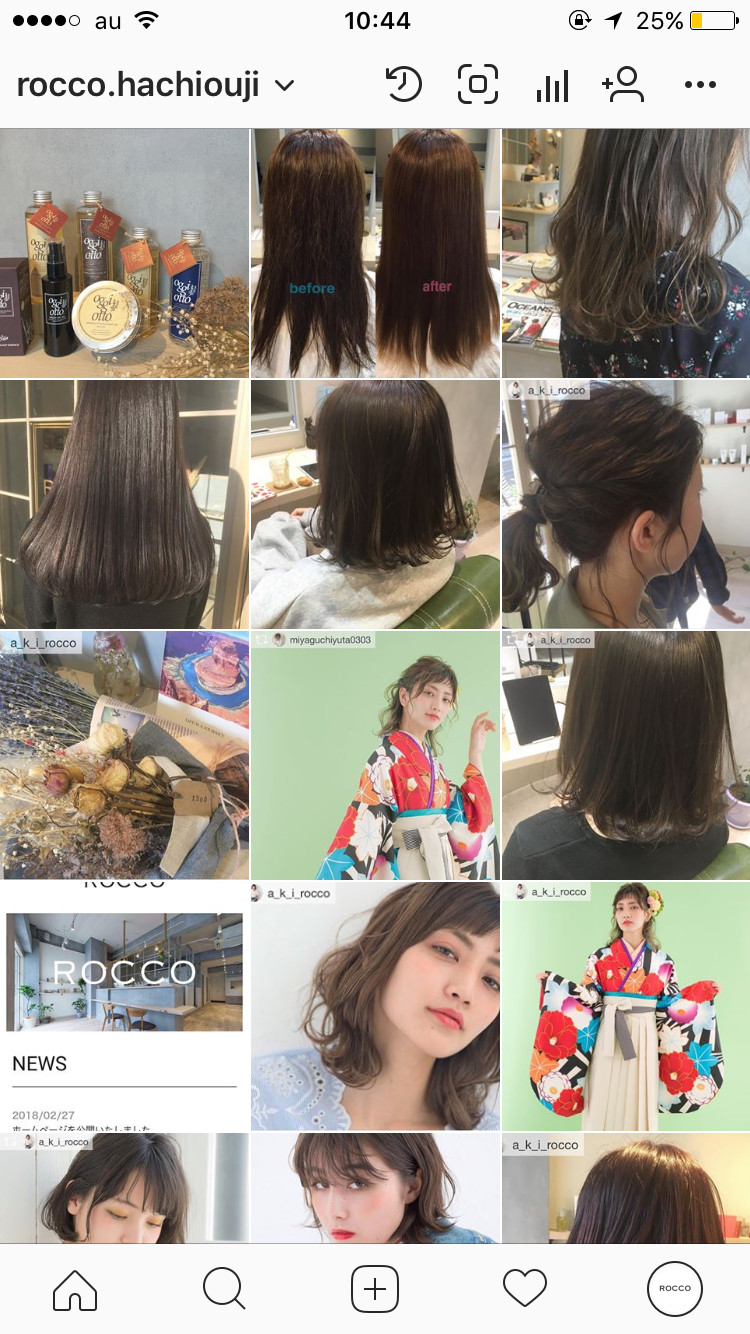The width and height of the screenshot is (750, 1334).
Task: Open the archive clock icon
Action: click(403, 85)
